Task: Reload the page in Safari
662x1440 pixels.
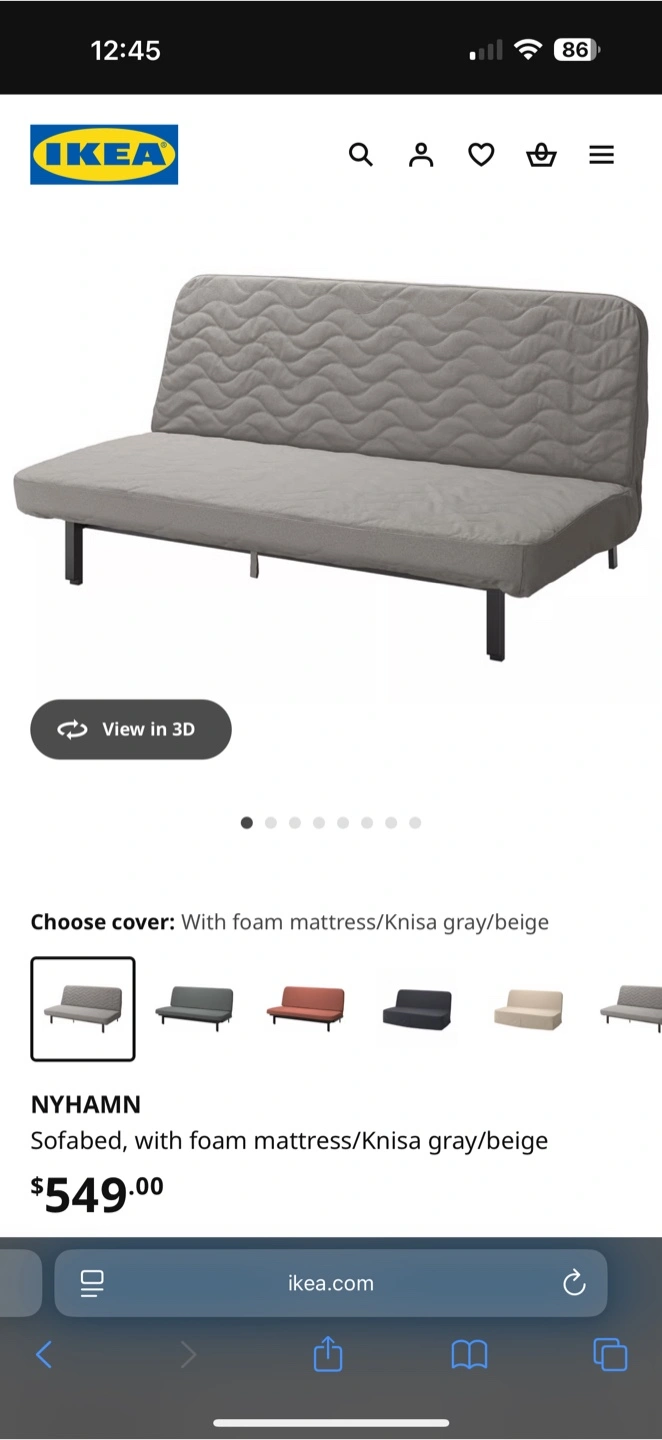Action: [x=574, y=1283]
